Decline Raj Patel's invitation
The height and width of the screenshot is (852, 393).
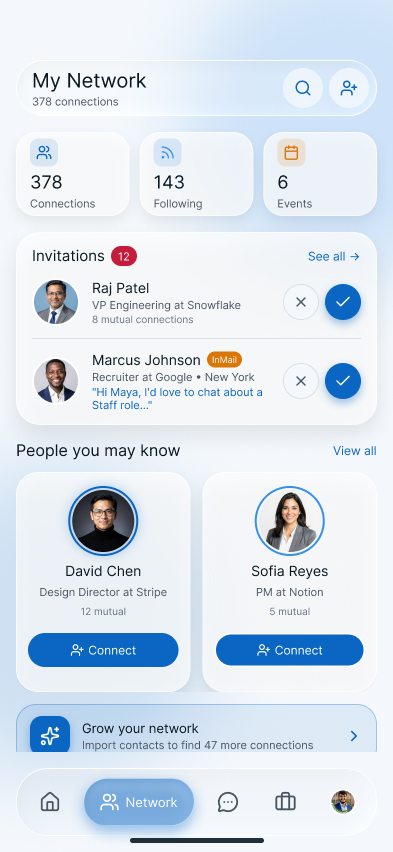[301, 302]
